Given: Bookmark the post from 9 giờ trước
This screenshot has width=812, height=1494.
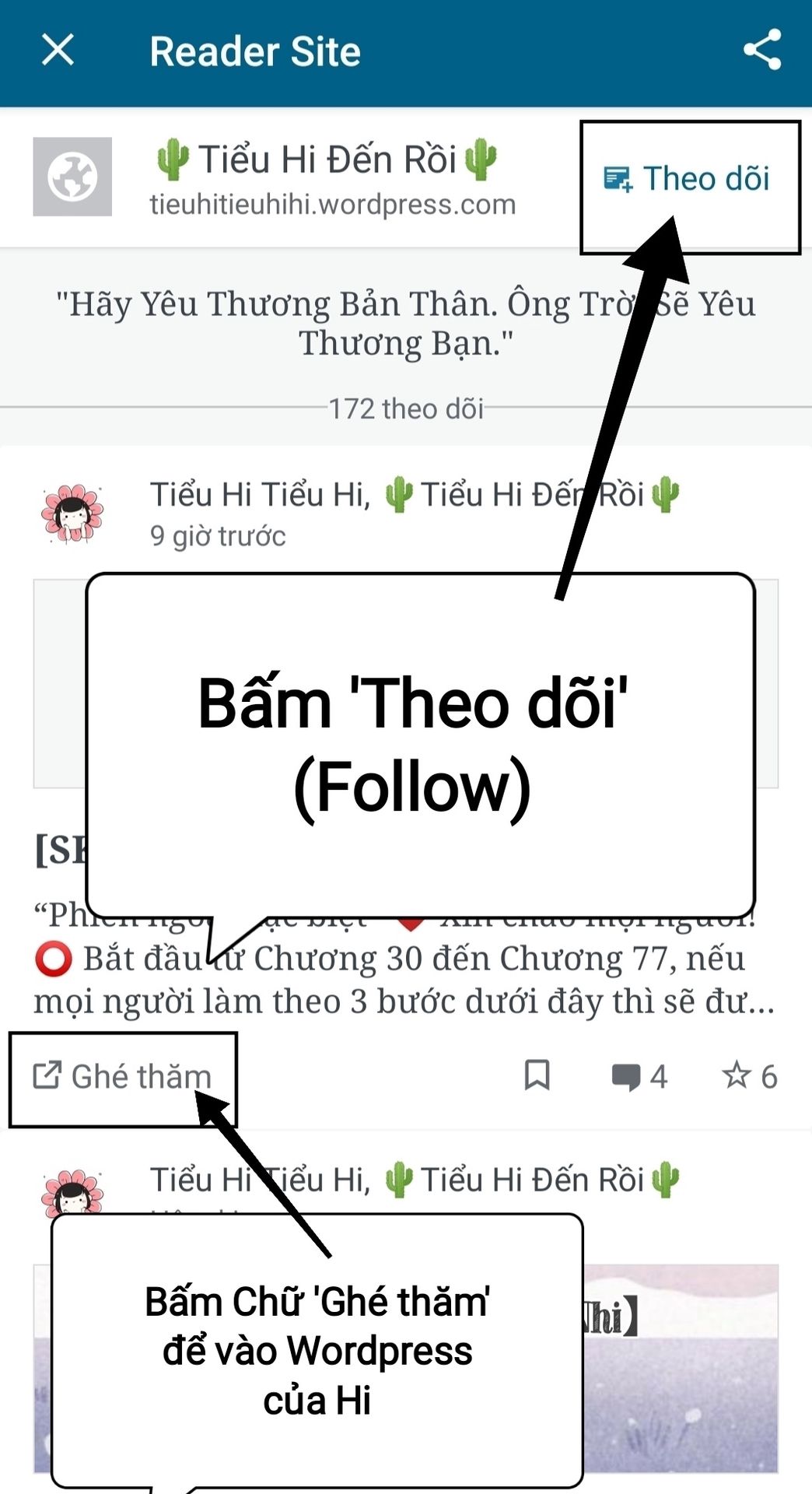Looking at the screenshot, I should pos(537,1075).
